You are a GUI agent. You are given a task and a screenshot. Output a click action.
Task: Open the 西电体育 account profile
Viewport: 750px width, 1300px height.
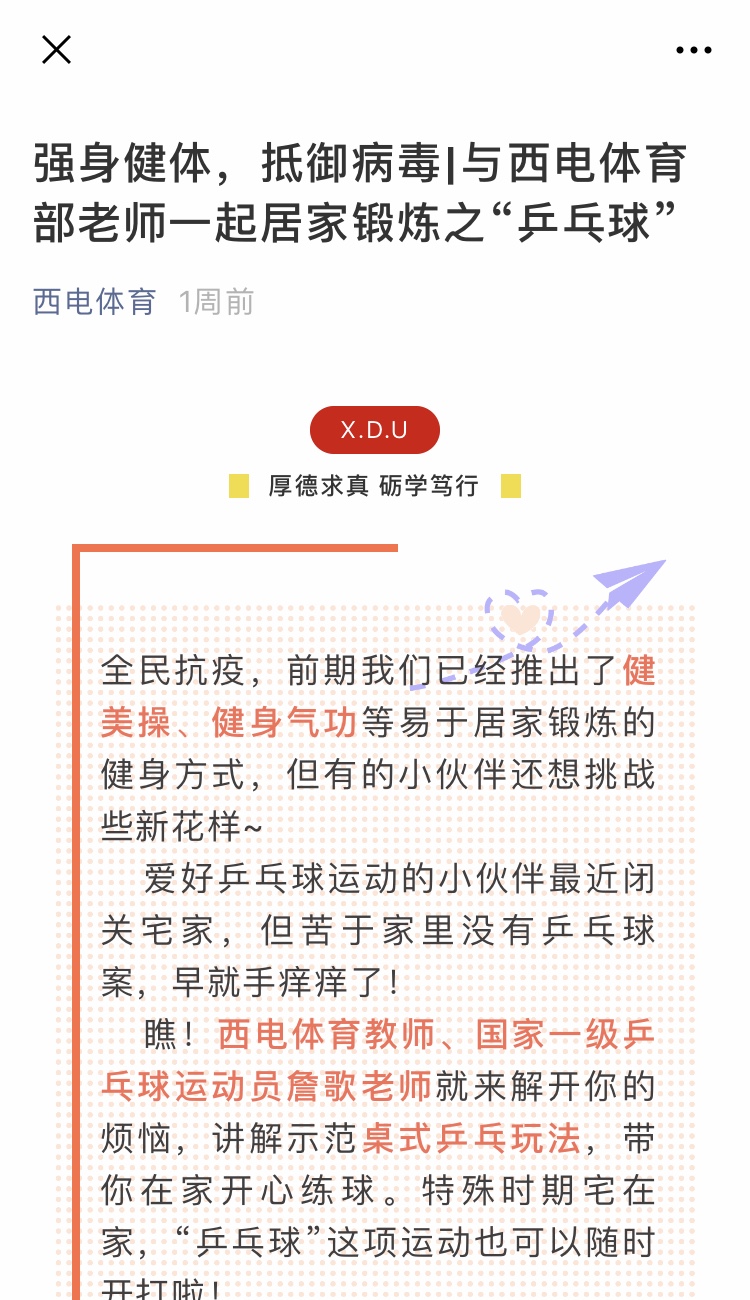coord(95,301)
